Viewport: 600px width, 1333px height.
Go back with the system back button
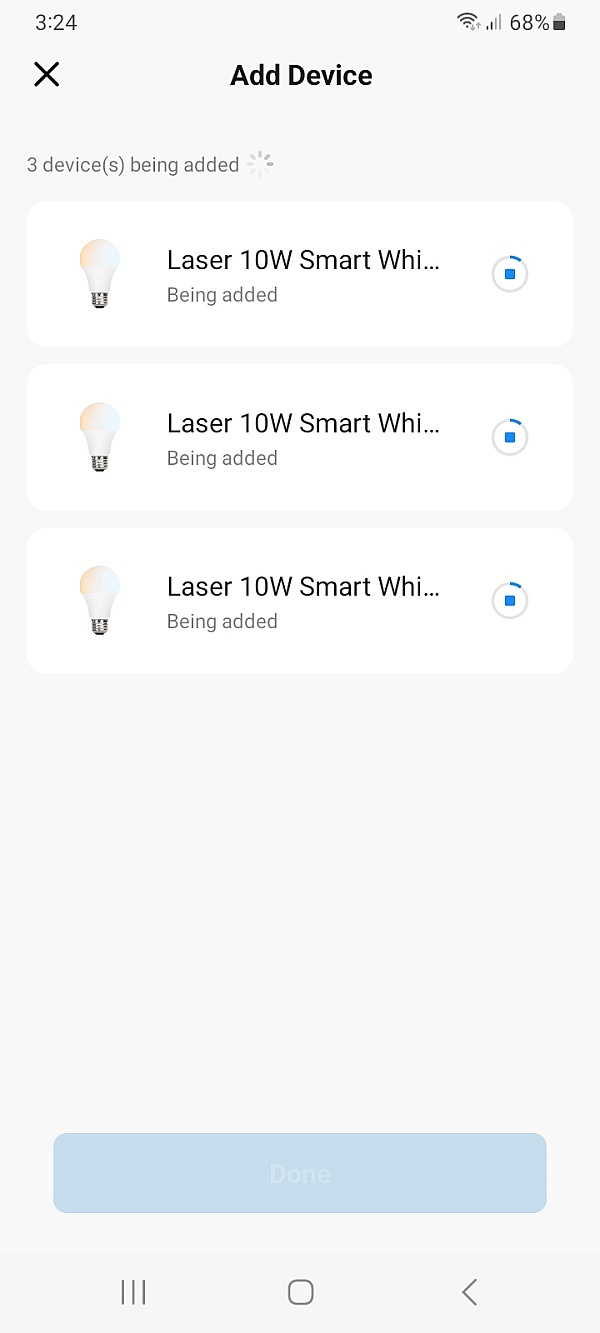point(469,1292)
